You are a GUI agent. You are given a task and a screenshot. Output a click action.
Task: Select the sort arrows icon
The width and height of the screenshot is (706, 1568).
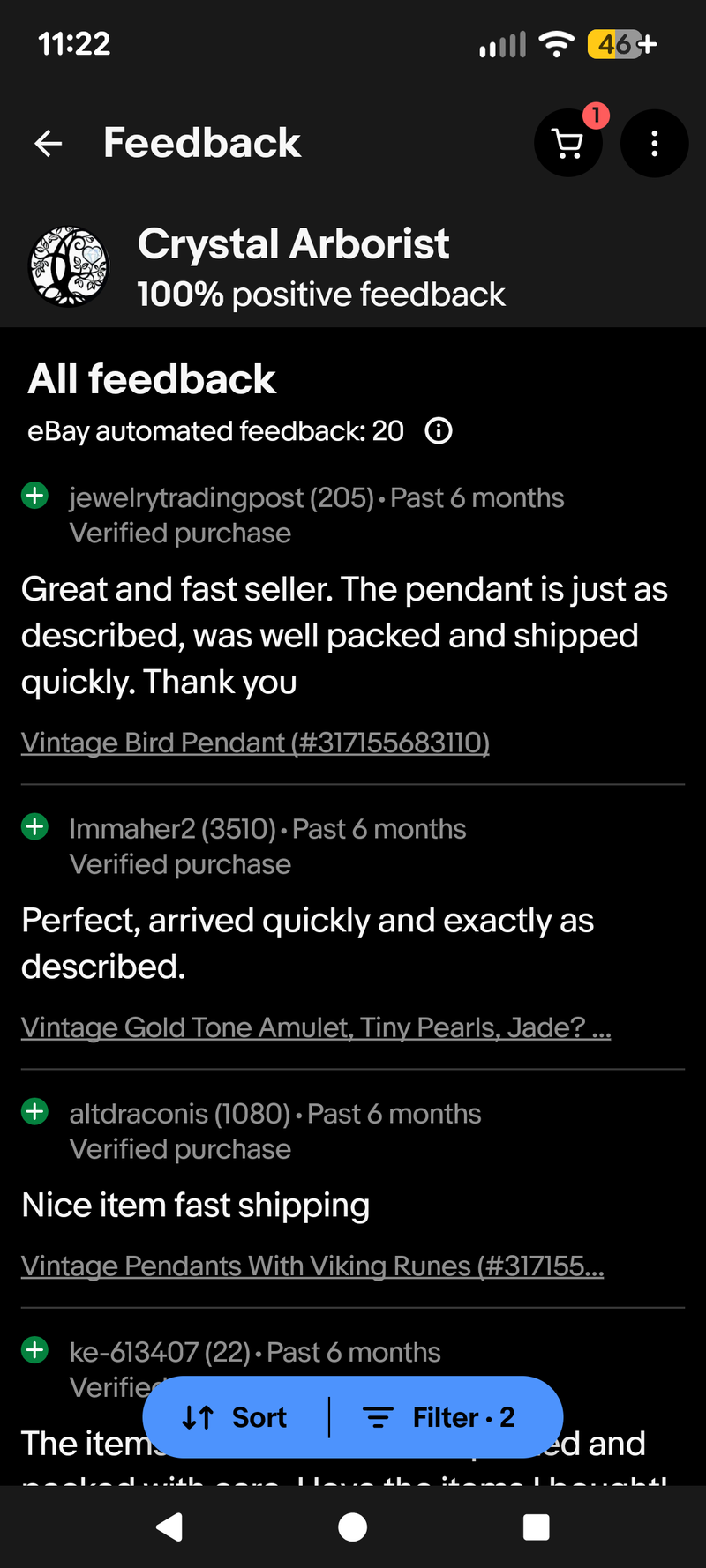196,1417
